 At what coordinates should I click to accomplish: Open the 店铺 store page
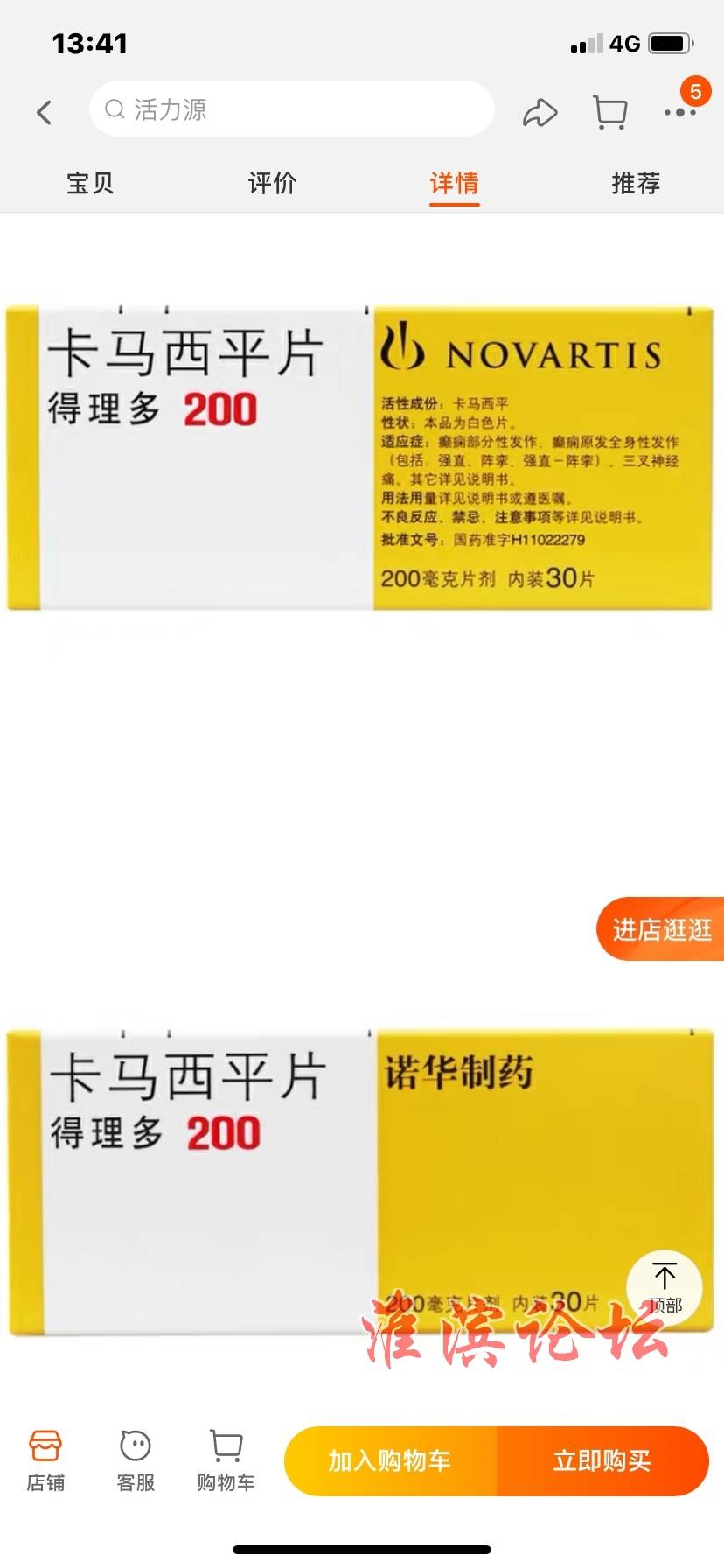[x=45, y=1460]
